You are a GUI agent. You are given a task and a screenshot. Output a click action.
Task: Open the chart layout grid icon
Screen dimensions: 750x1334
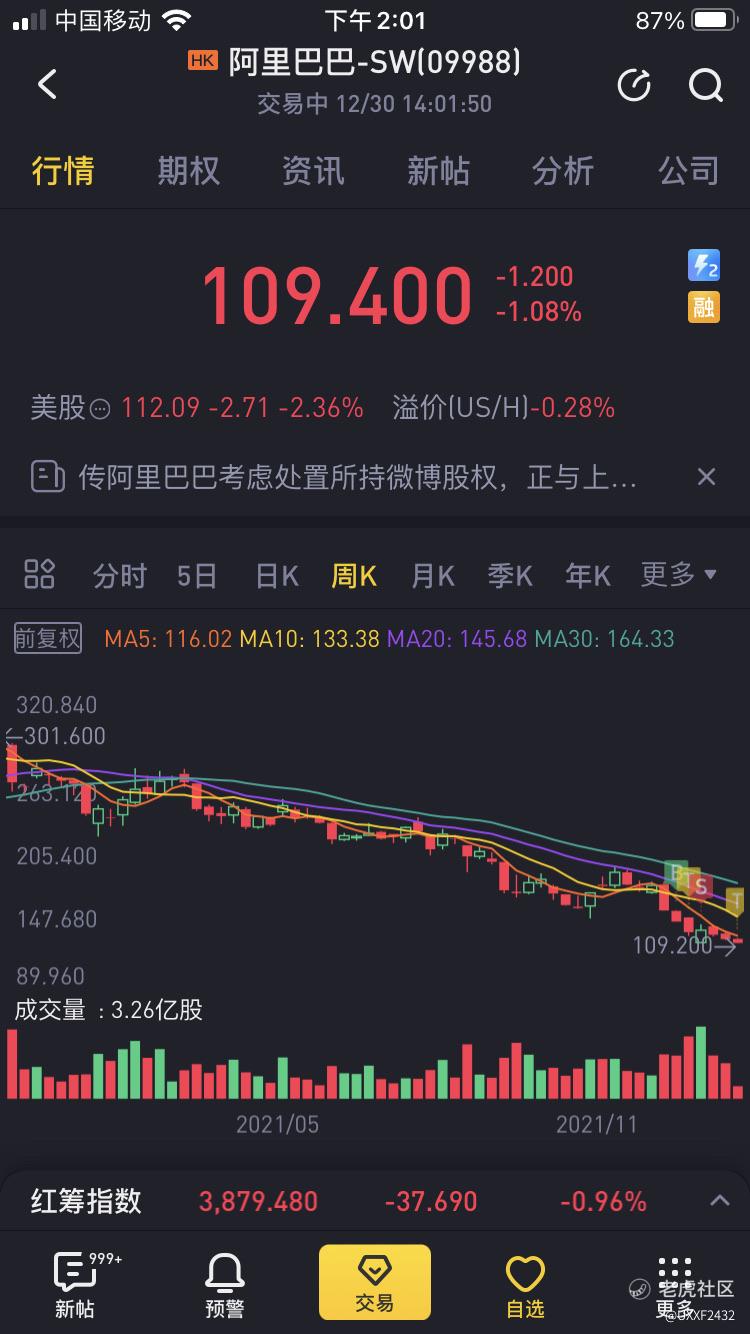point(39,575)
